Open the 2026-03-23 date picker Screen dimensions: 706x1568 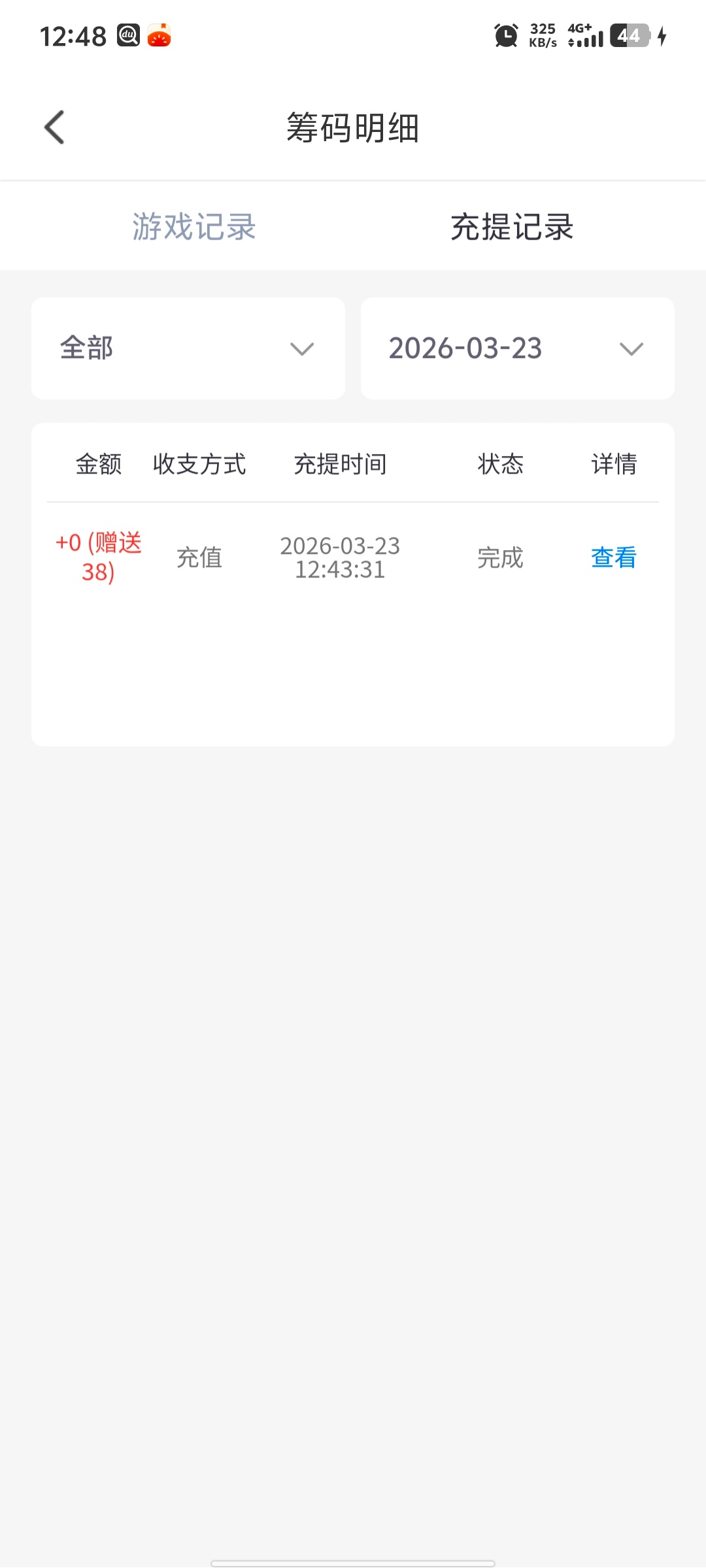(x=517, y=348)
